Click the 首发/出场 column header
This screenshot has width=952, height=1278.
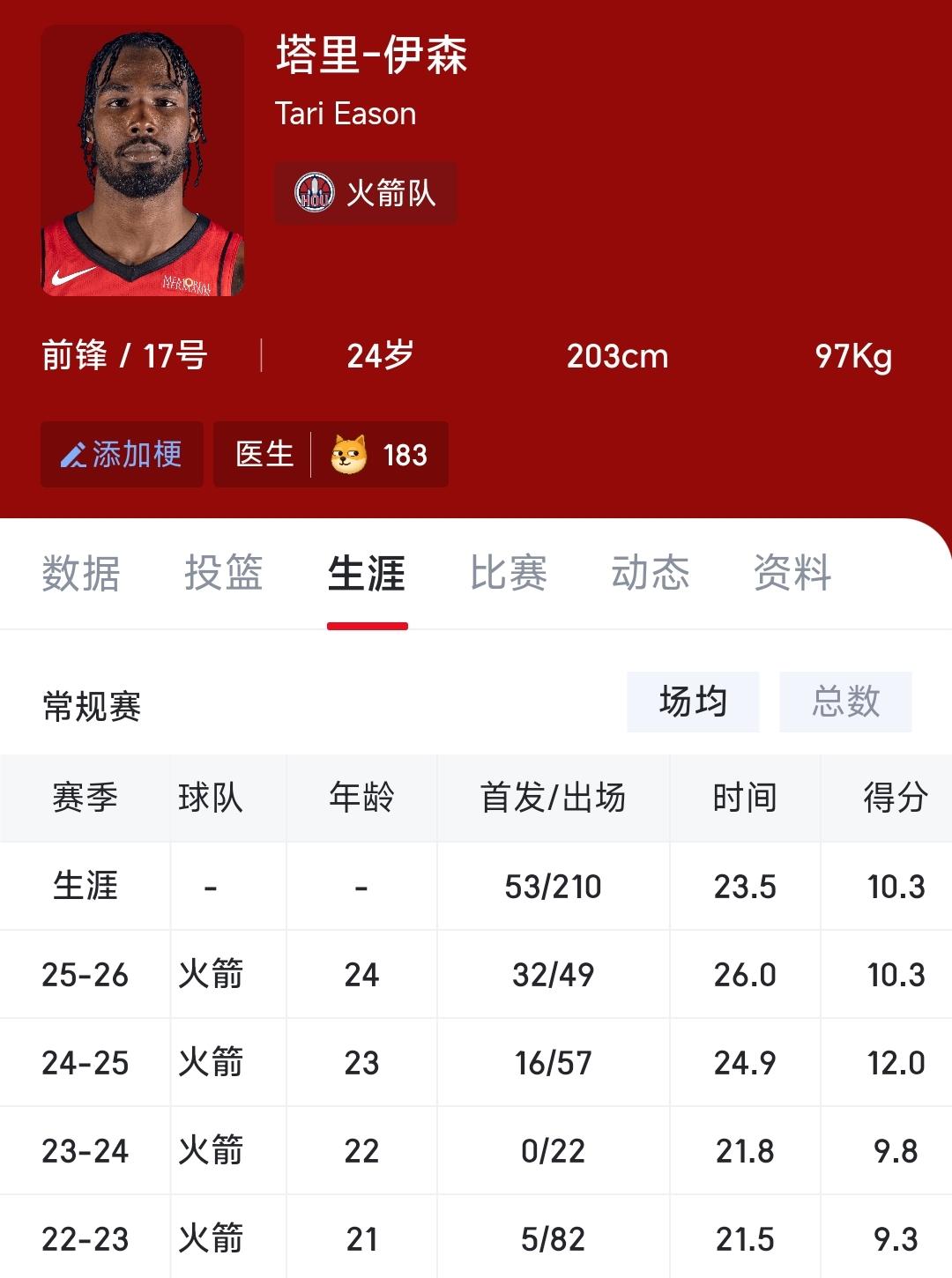click(x=553, y=798)
